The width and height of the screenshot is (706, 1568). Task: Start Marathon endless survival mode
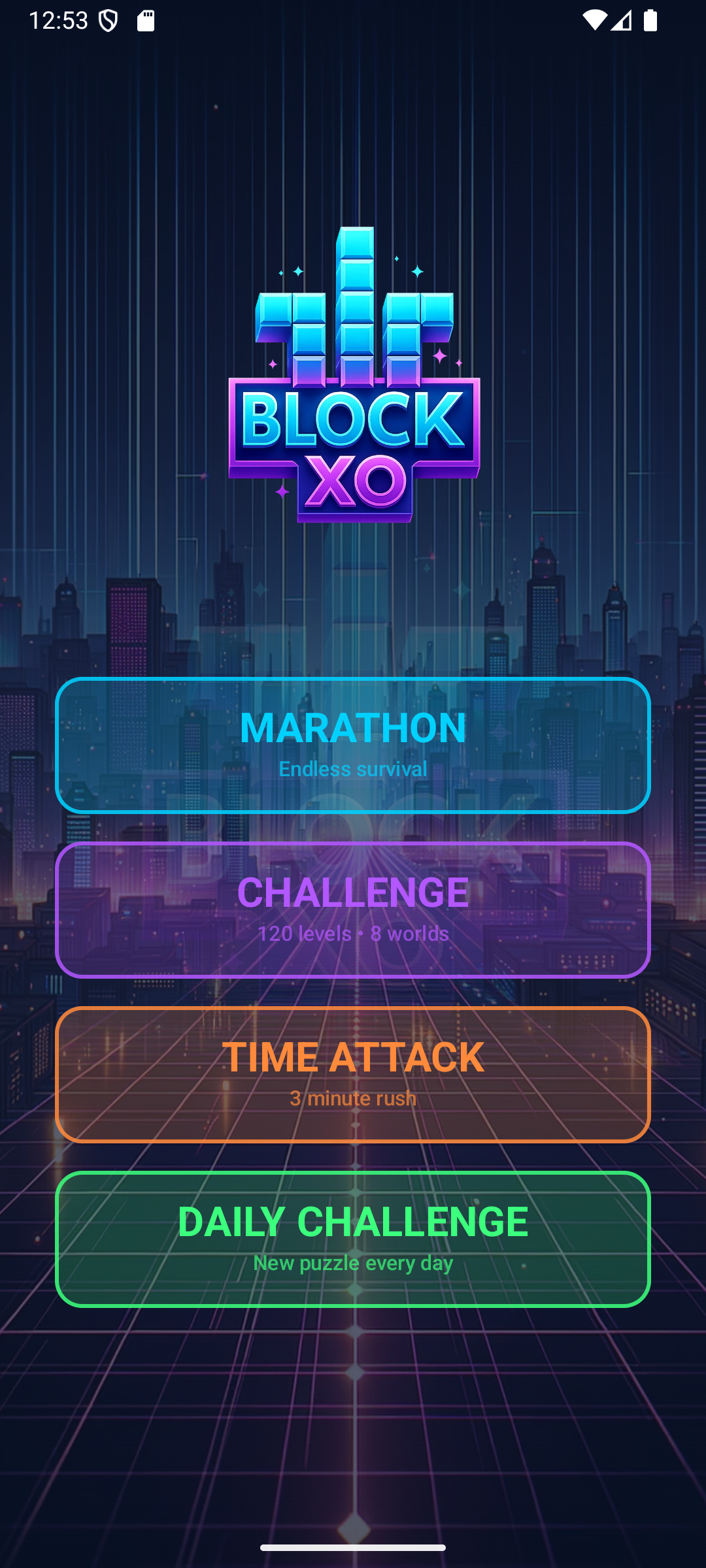point(353,745)
